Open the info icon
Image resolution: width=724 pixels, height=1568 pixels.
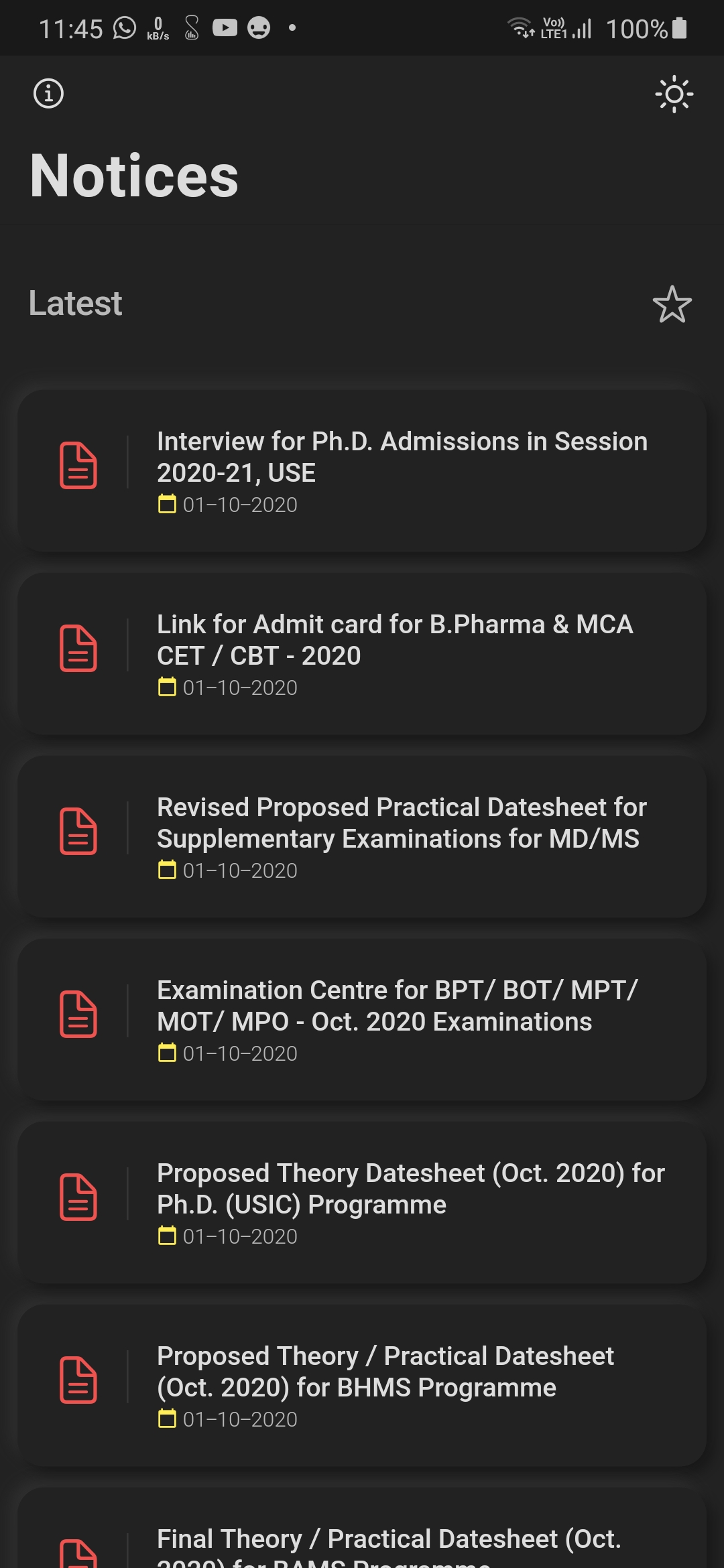[x=48, y=93]
